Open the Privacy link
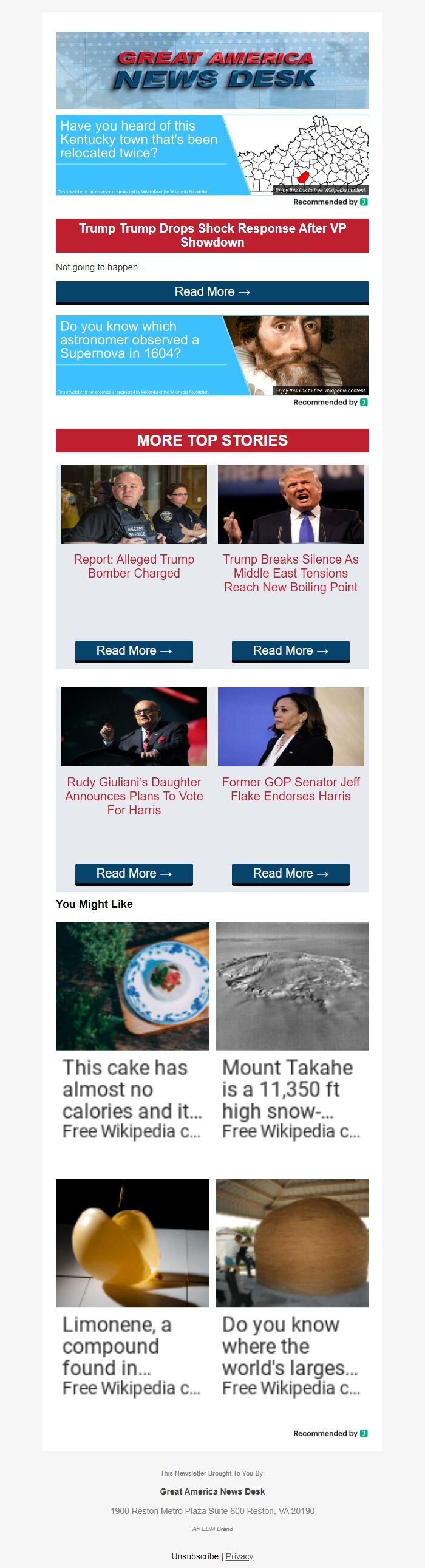The width and height of the screenshot is (425, 1568). coord(239,1556)
